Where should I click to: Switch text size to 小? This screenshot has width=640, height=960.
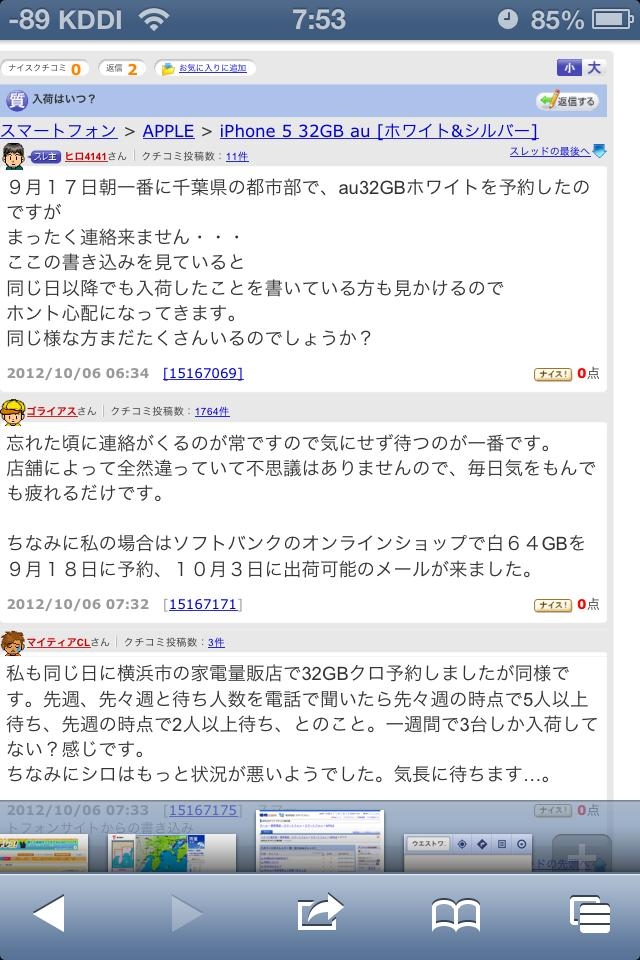coord(568,68)
